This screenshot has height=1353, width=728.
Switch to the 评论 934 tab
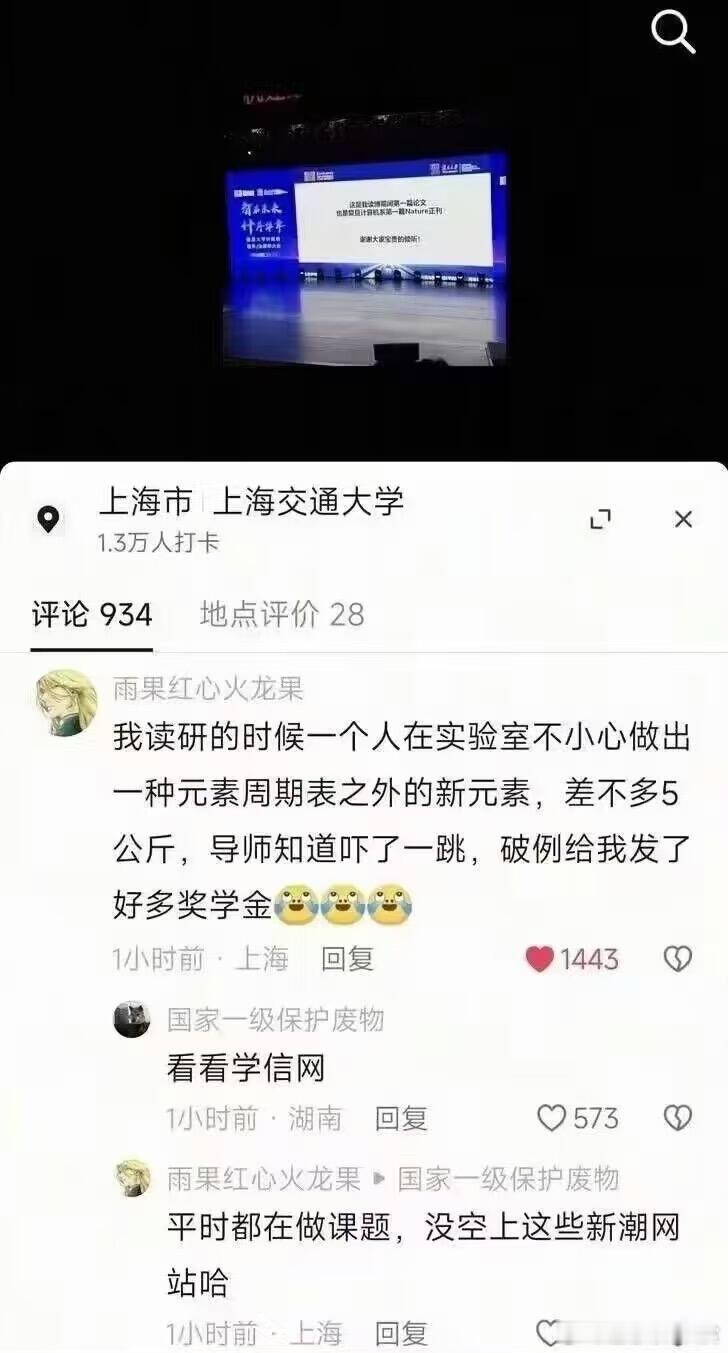(x=91, y=616)
